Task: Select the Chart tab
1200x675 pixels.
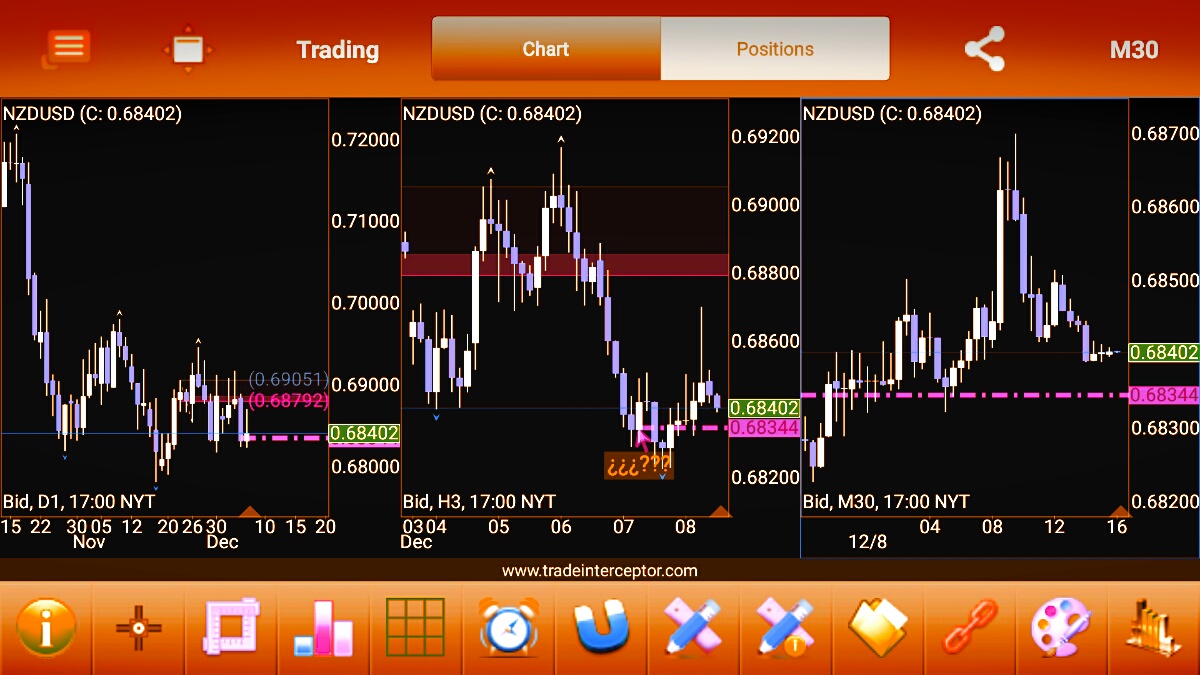Action: pyautogui.click(x=546, y=49)
